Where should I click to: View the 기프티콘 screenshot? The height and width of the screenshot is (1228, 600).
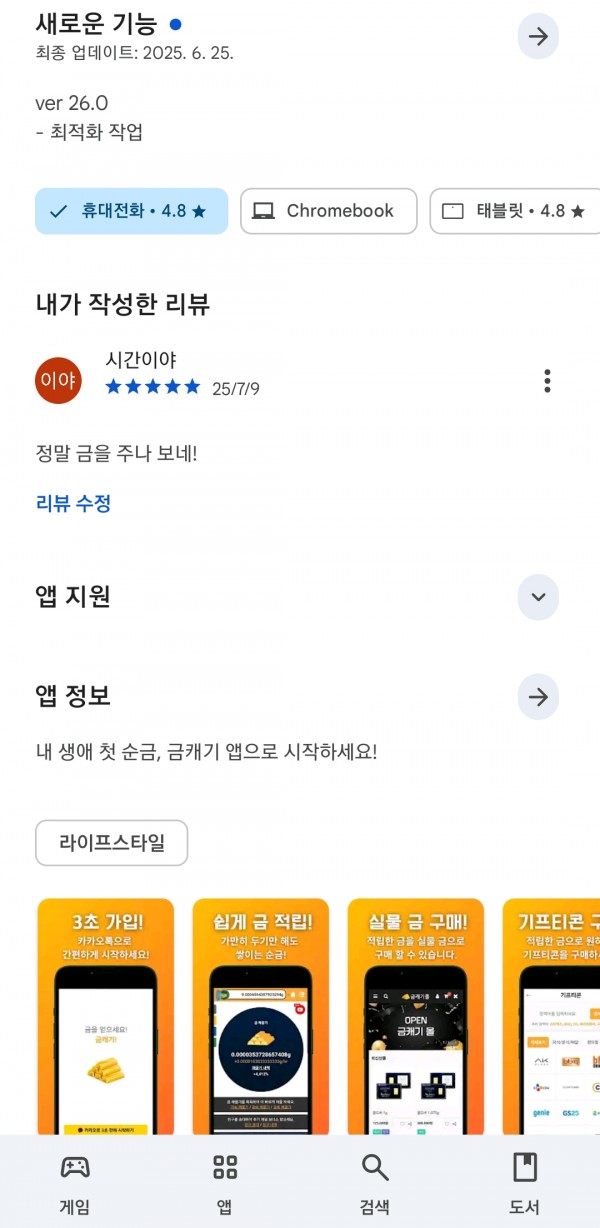click(551, 1016)
